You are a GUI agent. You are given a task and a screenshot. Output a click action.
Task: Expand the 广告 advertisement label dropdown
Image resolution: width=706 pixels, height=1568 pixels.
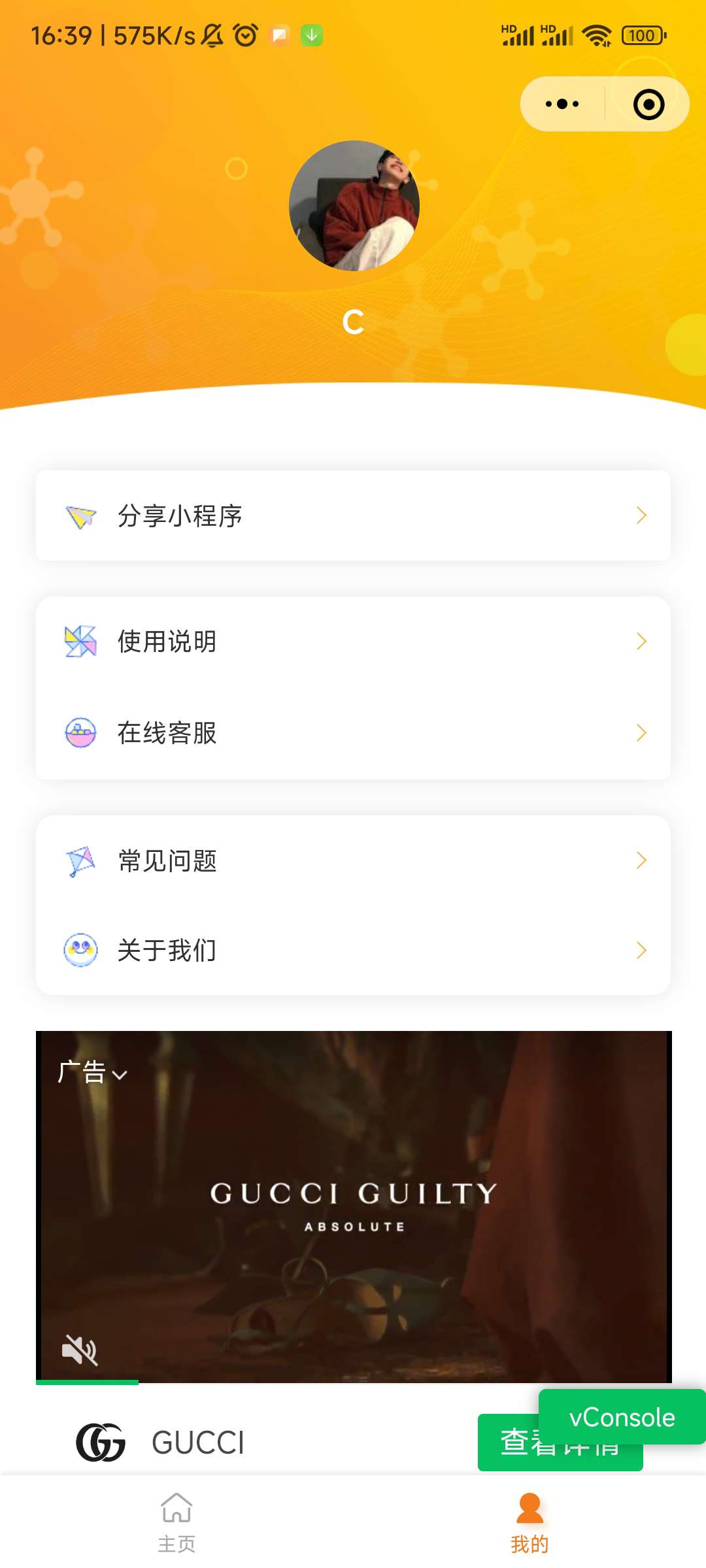click(x=92, y=1071)
